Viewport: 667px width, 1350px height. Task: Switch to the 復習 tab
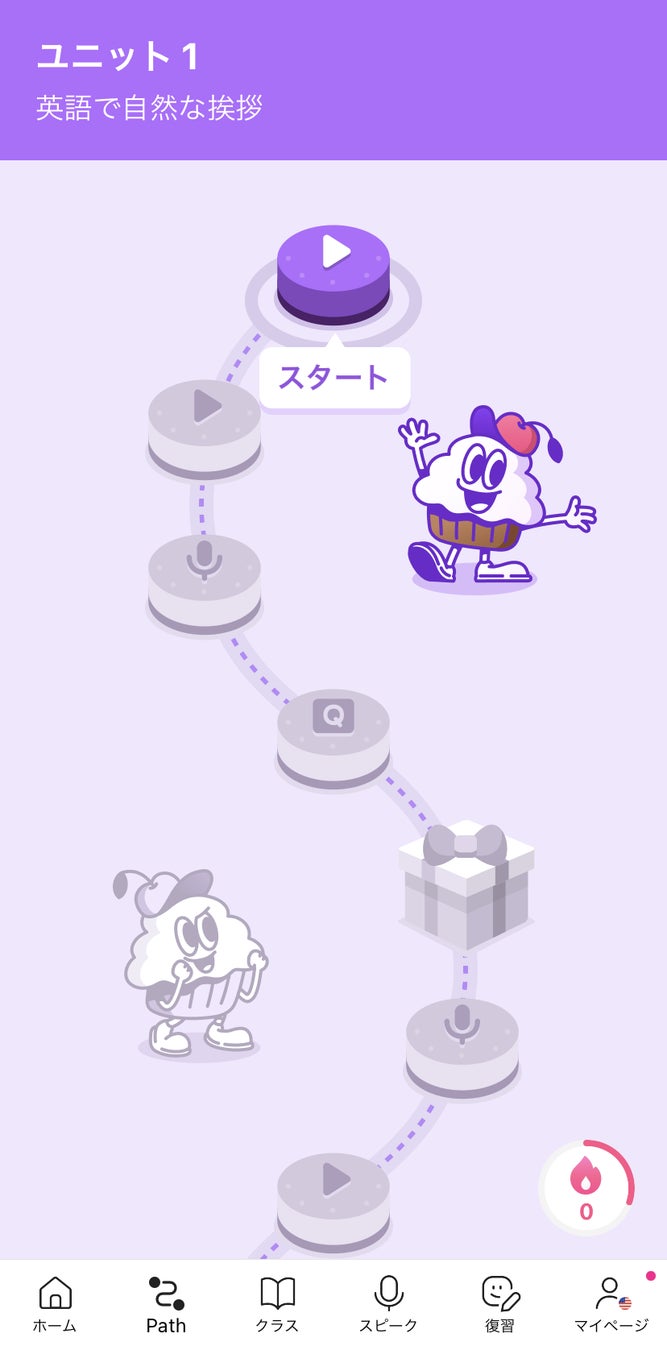click(x=499, y=1305)
